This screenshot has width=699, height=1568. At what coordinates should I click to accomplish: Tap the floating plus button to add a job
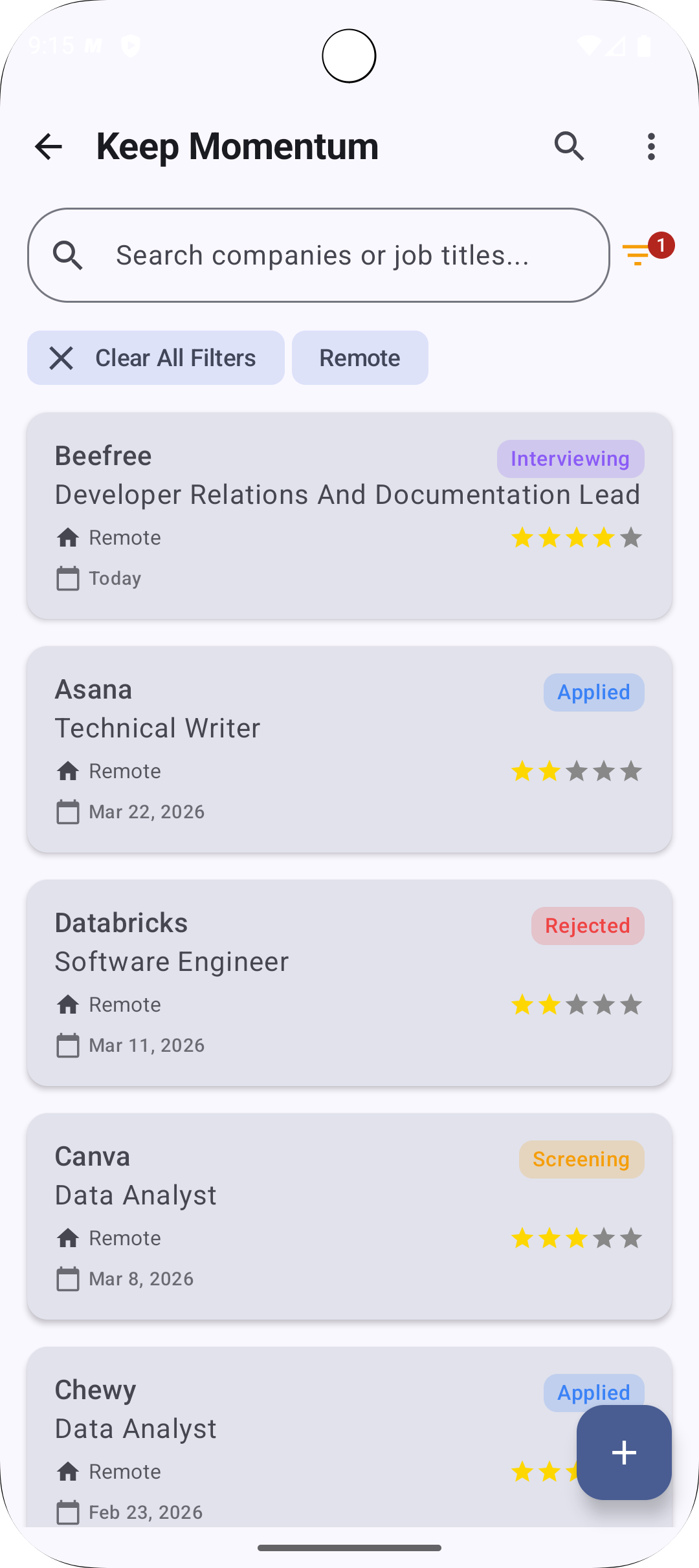pyautogui.click(x=623, y=1452)
